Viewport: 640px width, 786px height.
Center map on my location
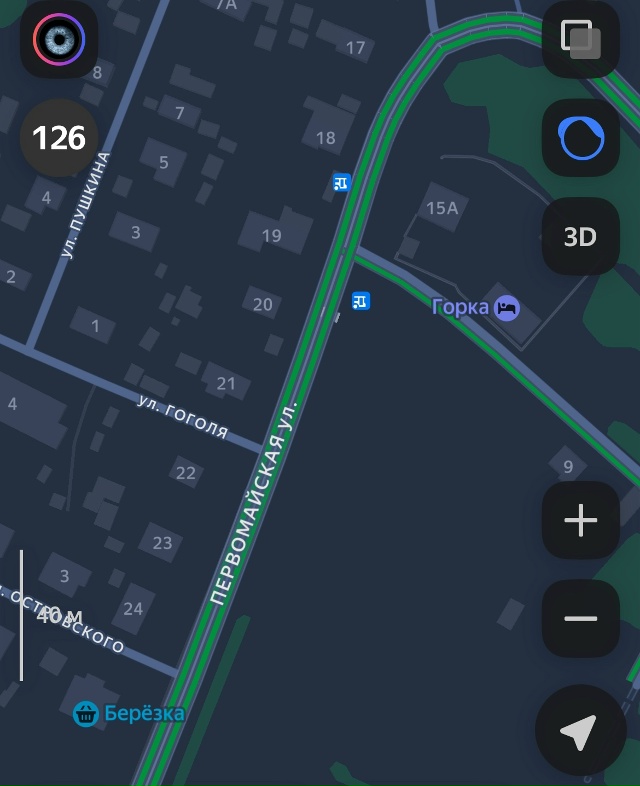tap(578, 730)
